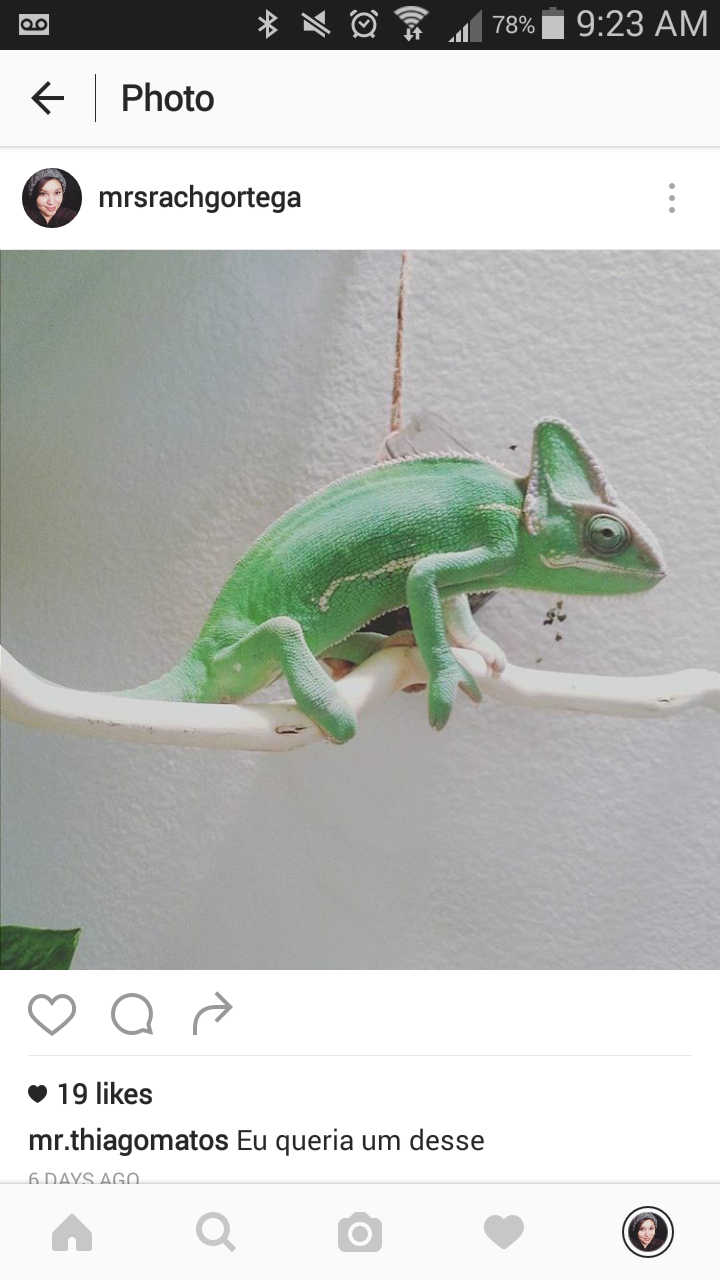Open mrsrachgortega's profile picture

(52, 198)
